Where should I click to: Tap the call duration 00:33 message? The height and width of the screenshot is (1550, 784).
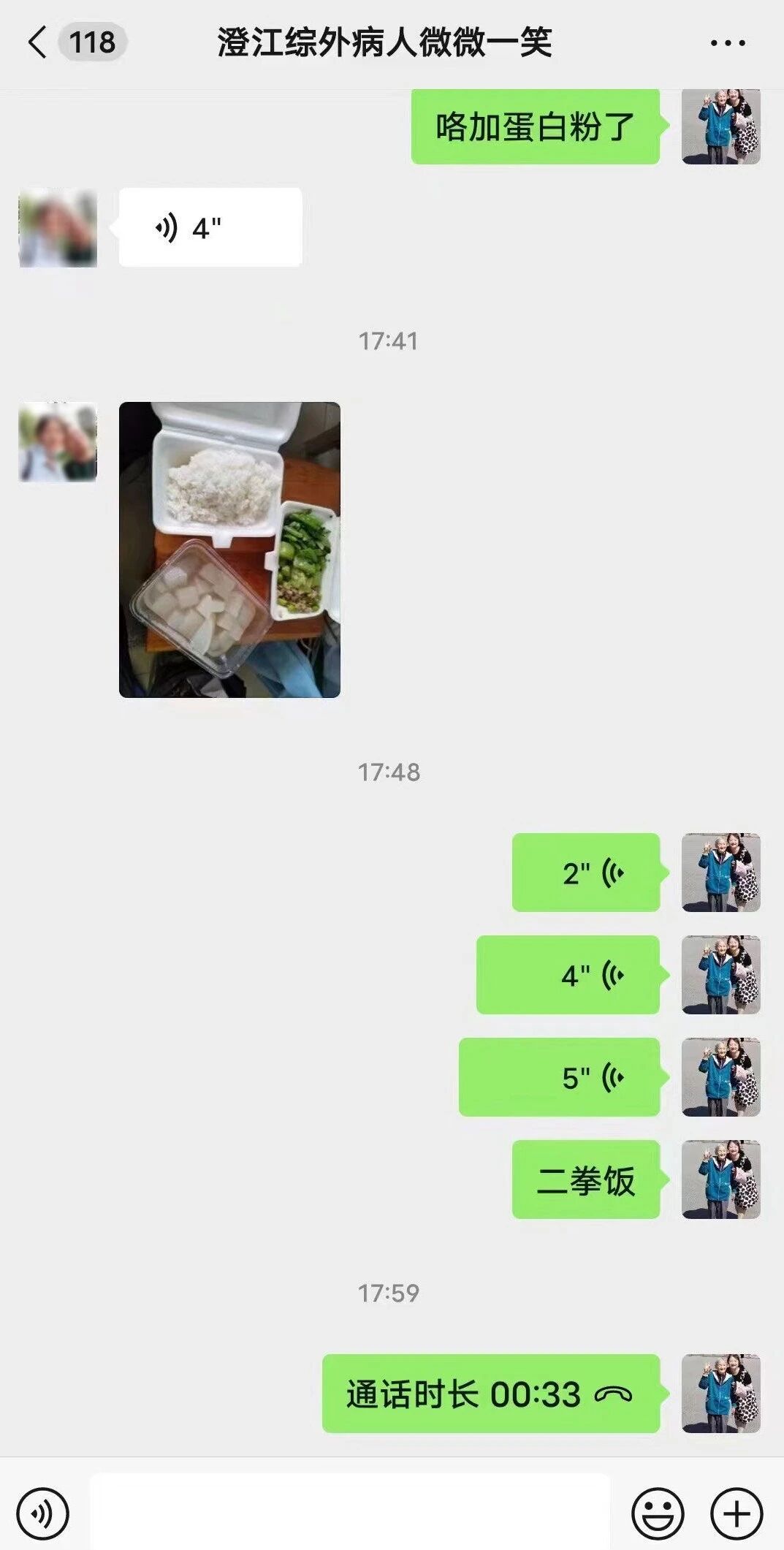tap(490, 1394)
